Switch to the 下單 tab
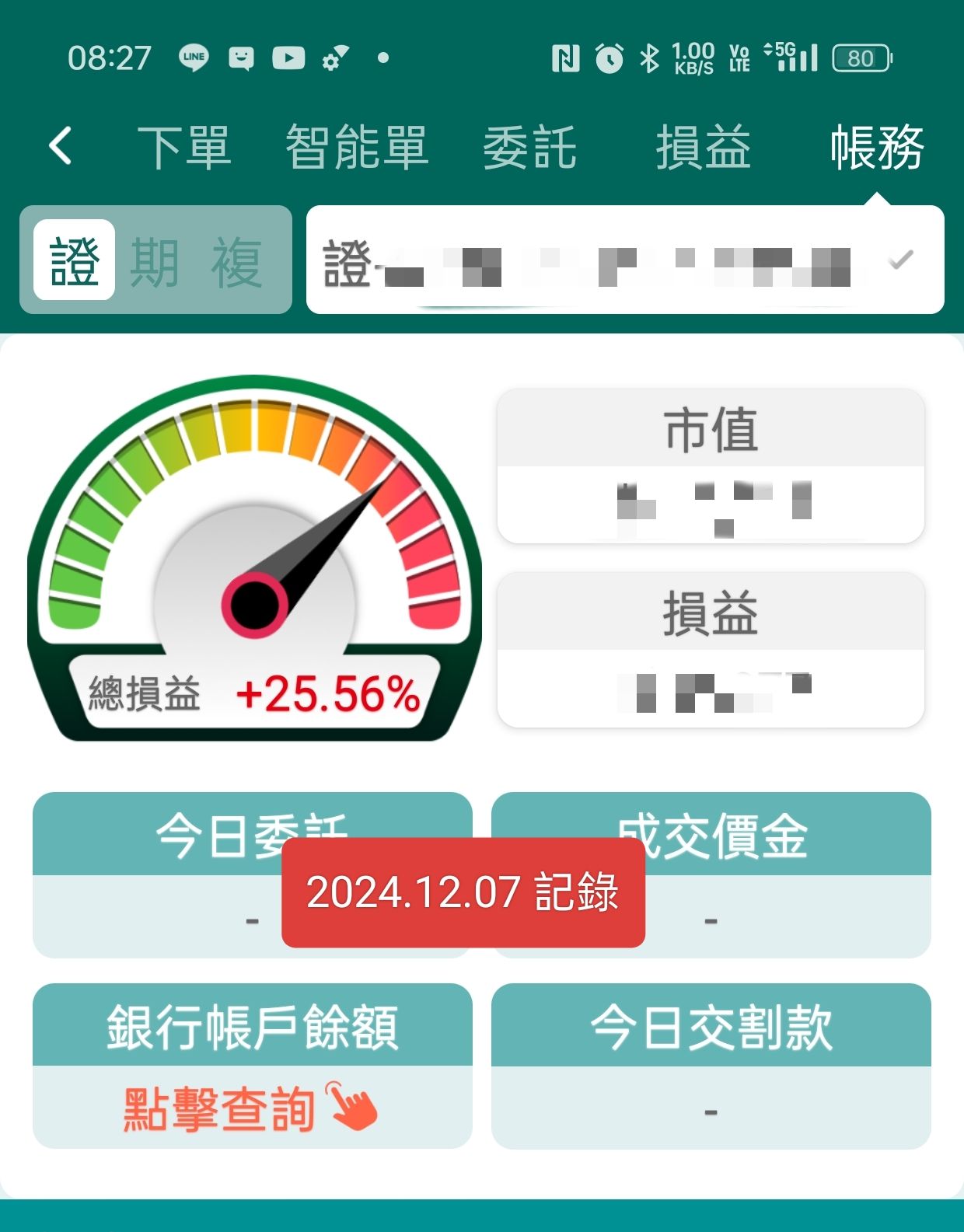964x1232 pixels. tap(183, 147)
